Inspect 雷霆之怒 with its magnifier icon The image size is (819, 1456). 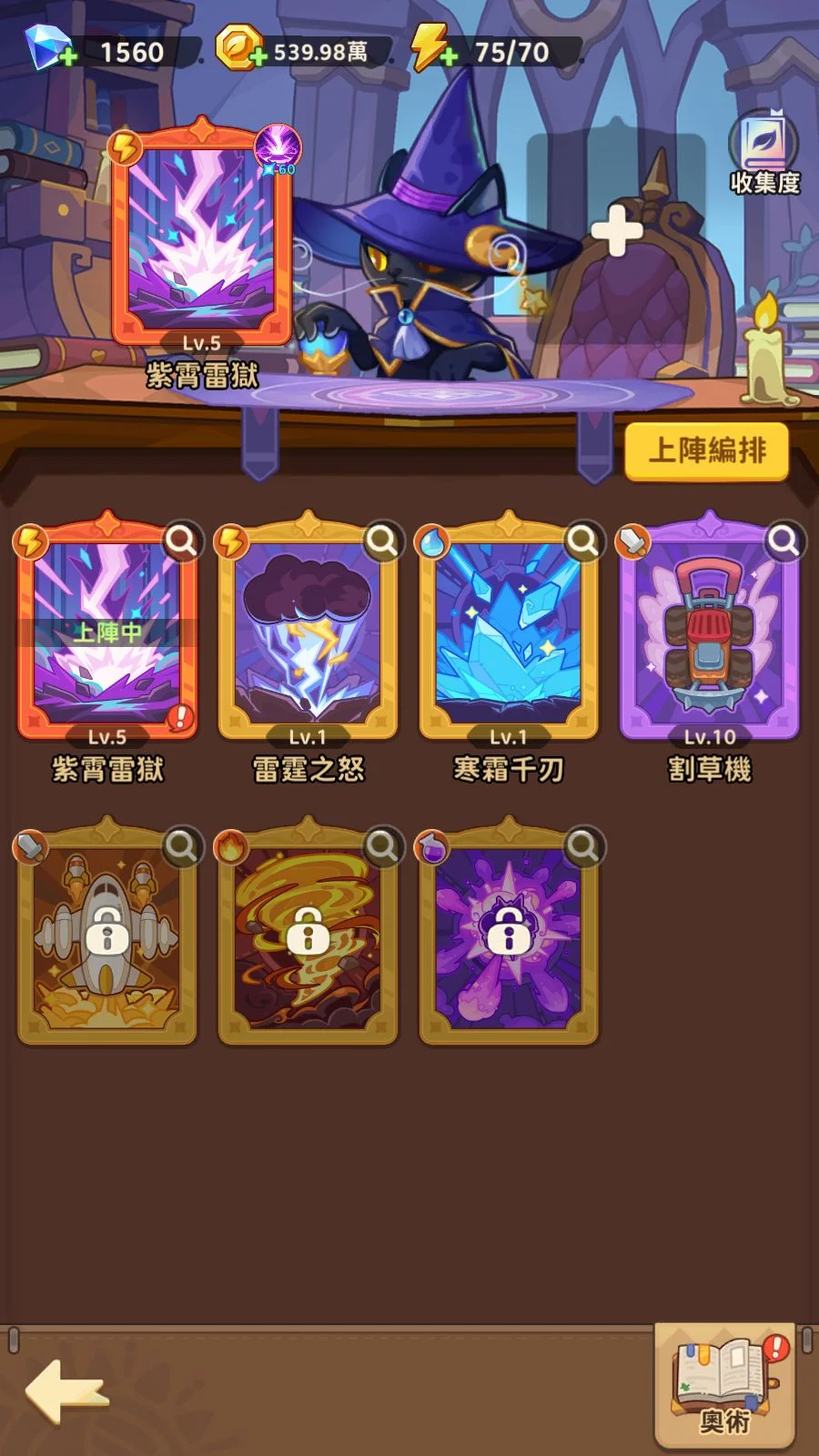381,541
